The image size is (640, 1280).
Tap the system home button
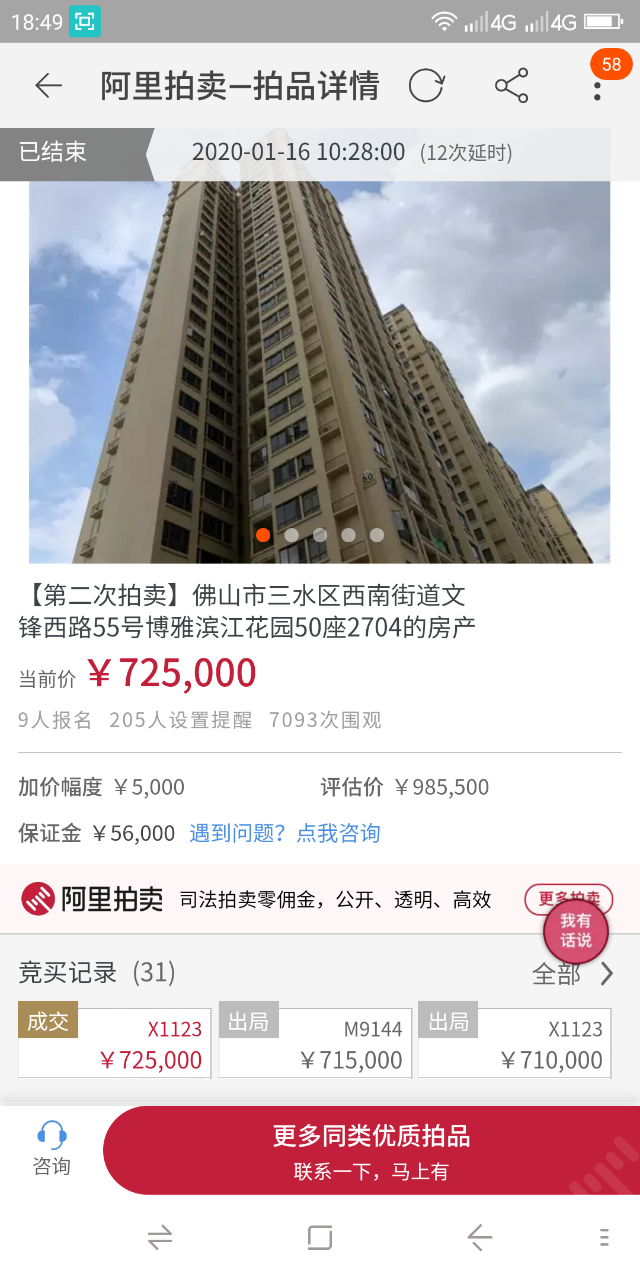tap(320, 1238)
